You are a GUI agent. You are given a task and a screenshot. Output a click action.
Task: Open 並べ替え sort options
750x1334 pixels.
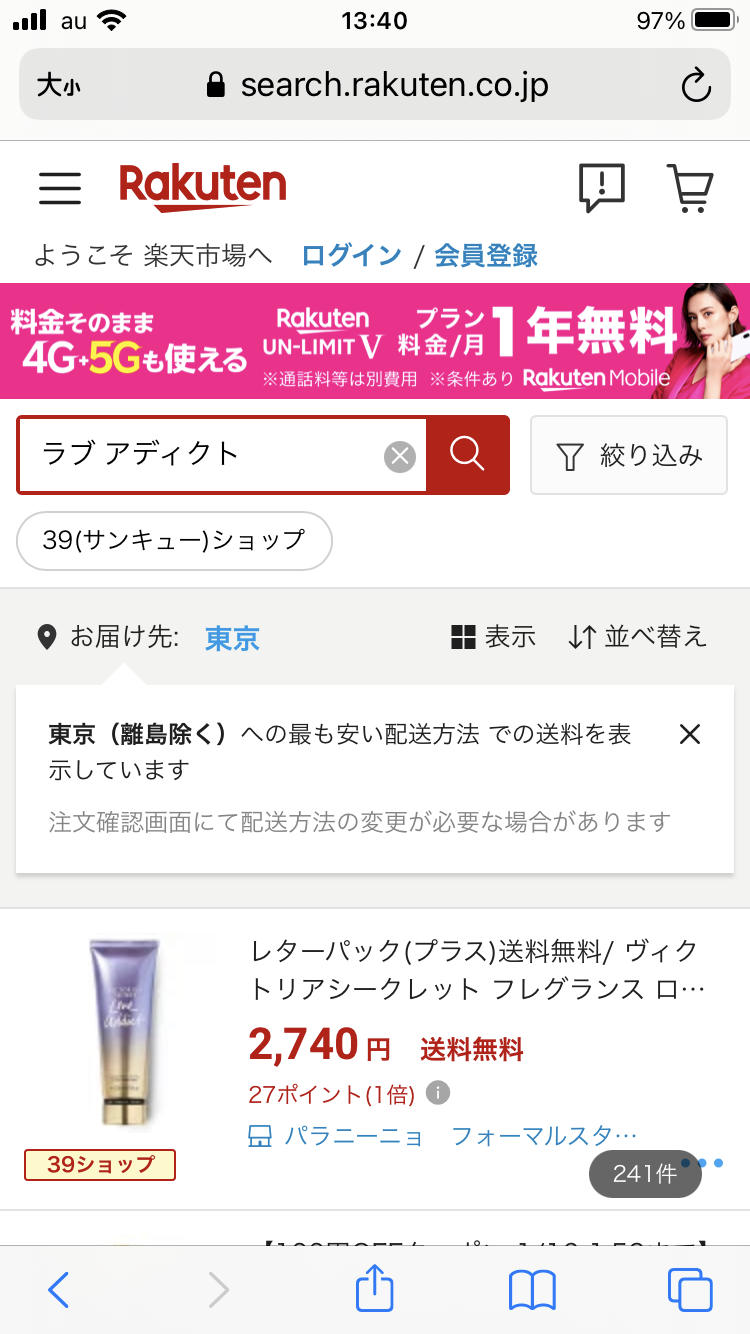click(x=637, y=637)
